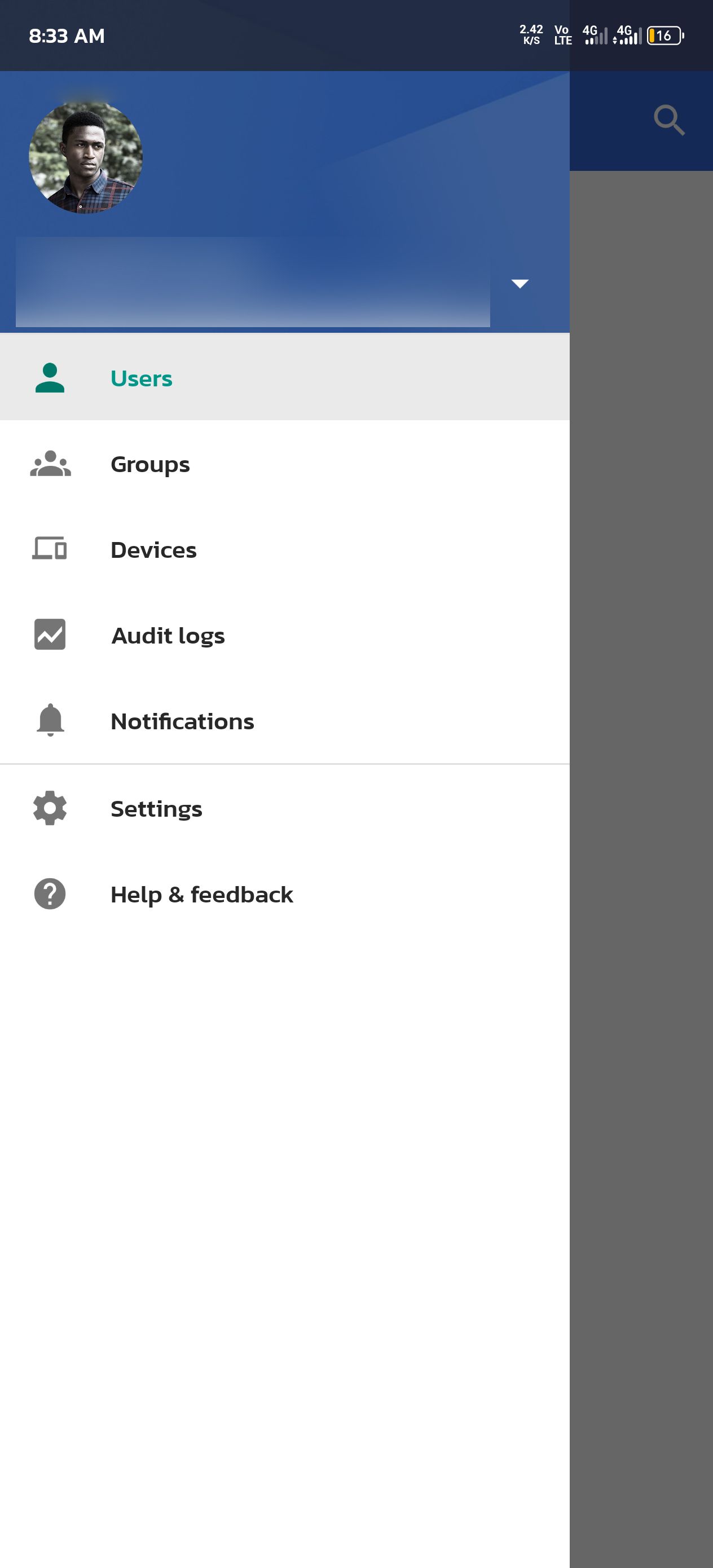Viewport: 713px width, 1568px height.
Task: Open Help & feedback
Action: [201, 895]
